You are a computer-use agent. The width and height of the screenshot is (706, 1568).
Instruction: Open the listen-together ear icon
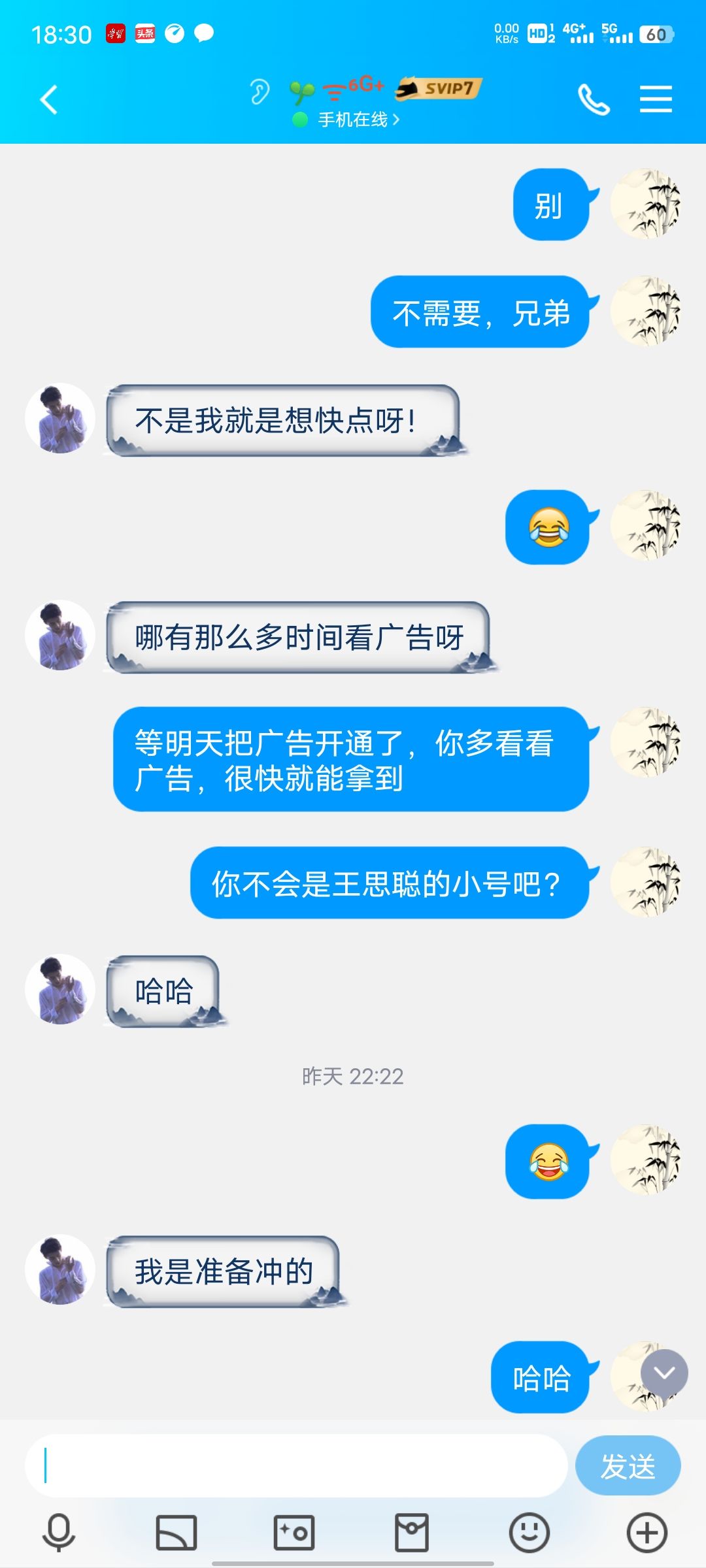[260, 91]
